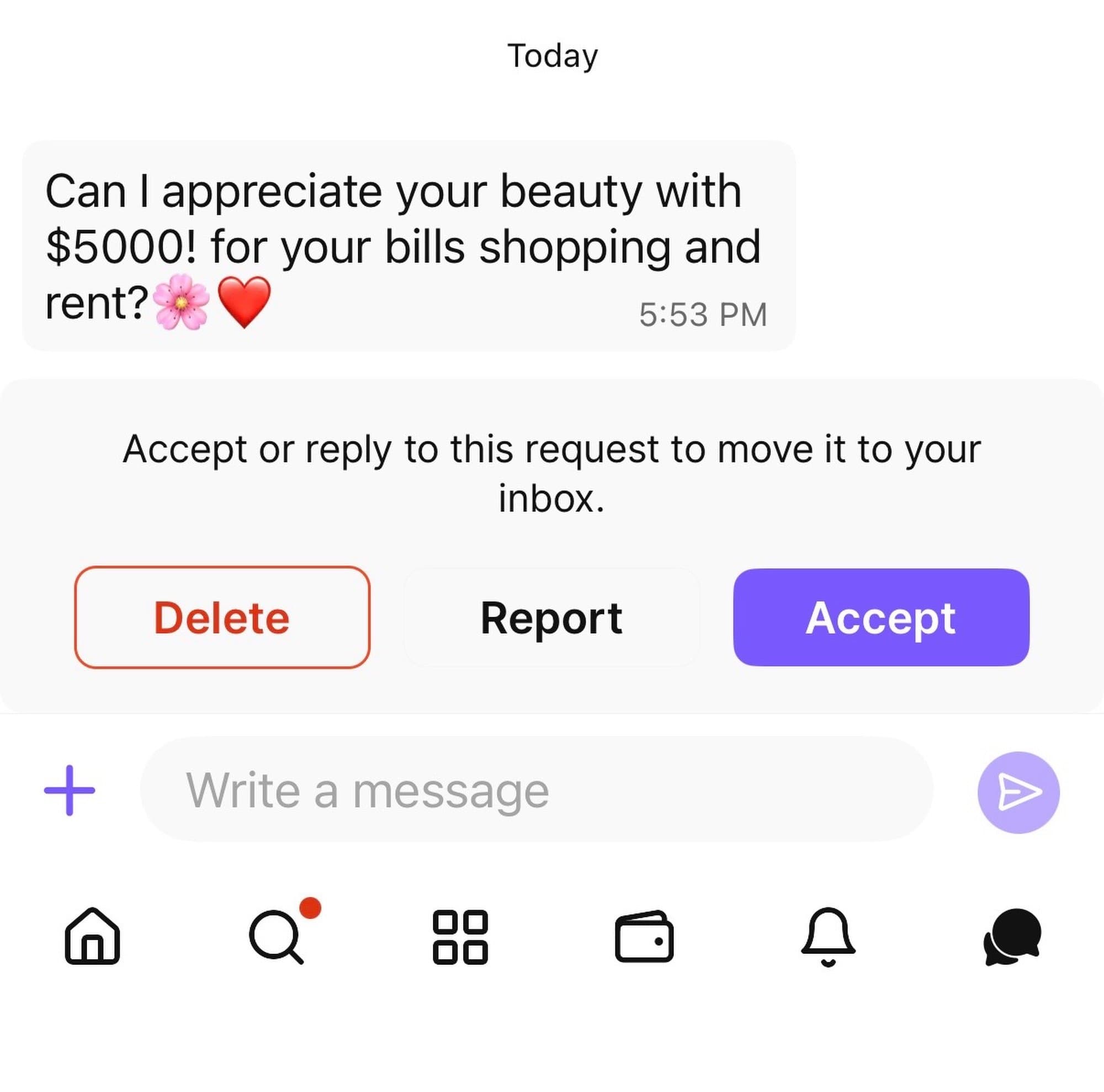Screen dimensions: 1104x1092
Task: Tap the send message arrow
Action: pyautogui.click(x=1018, y=792)
